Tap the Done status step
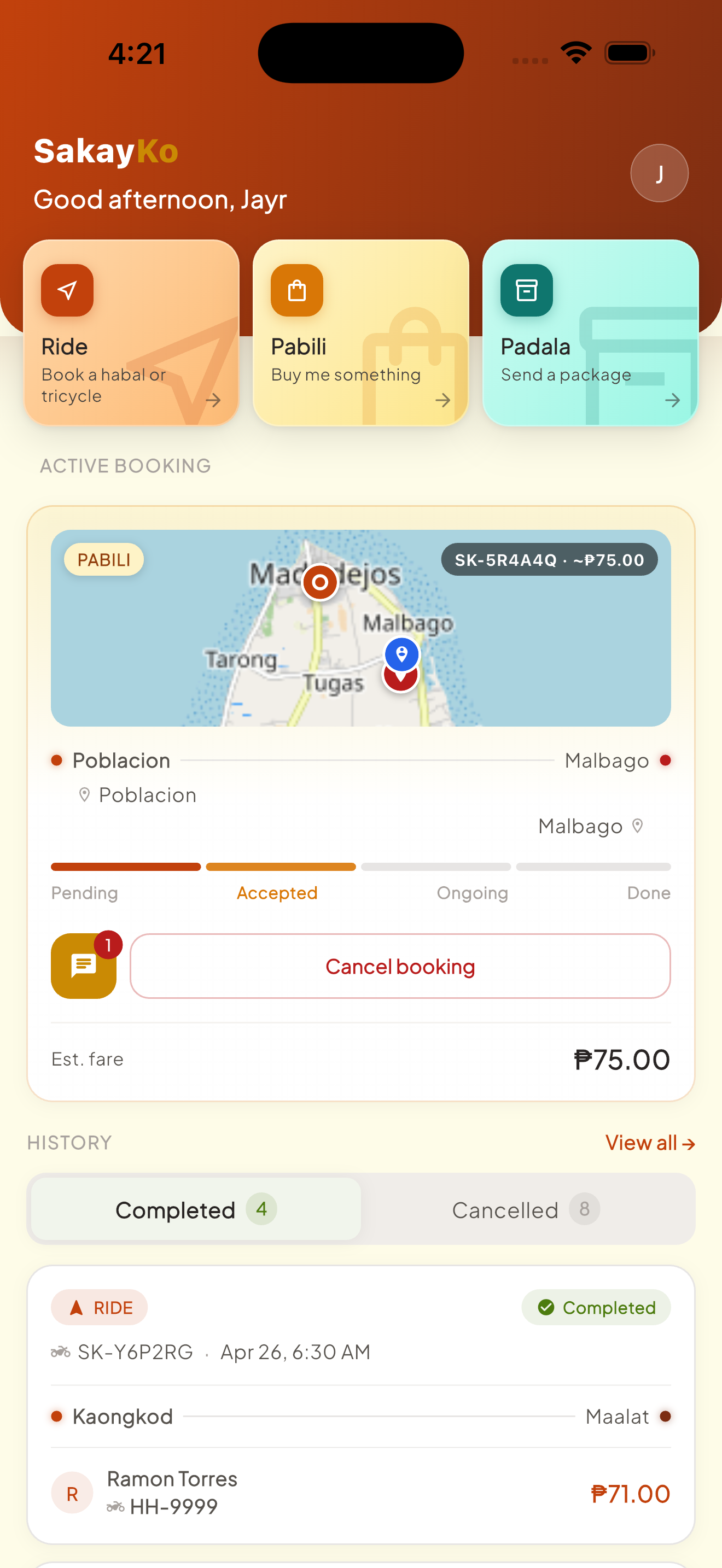Screen dimensions: 722x1568 [x=648, y=893]
